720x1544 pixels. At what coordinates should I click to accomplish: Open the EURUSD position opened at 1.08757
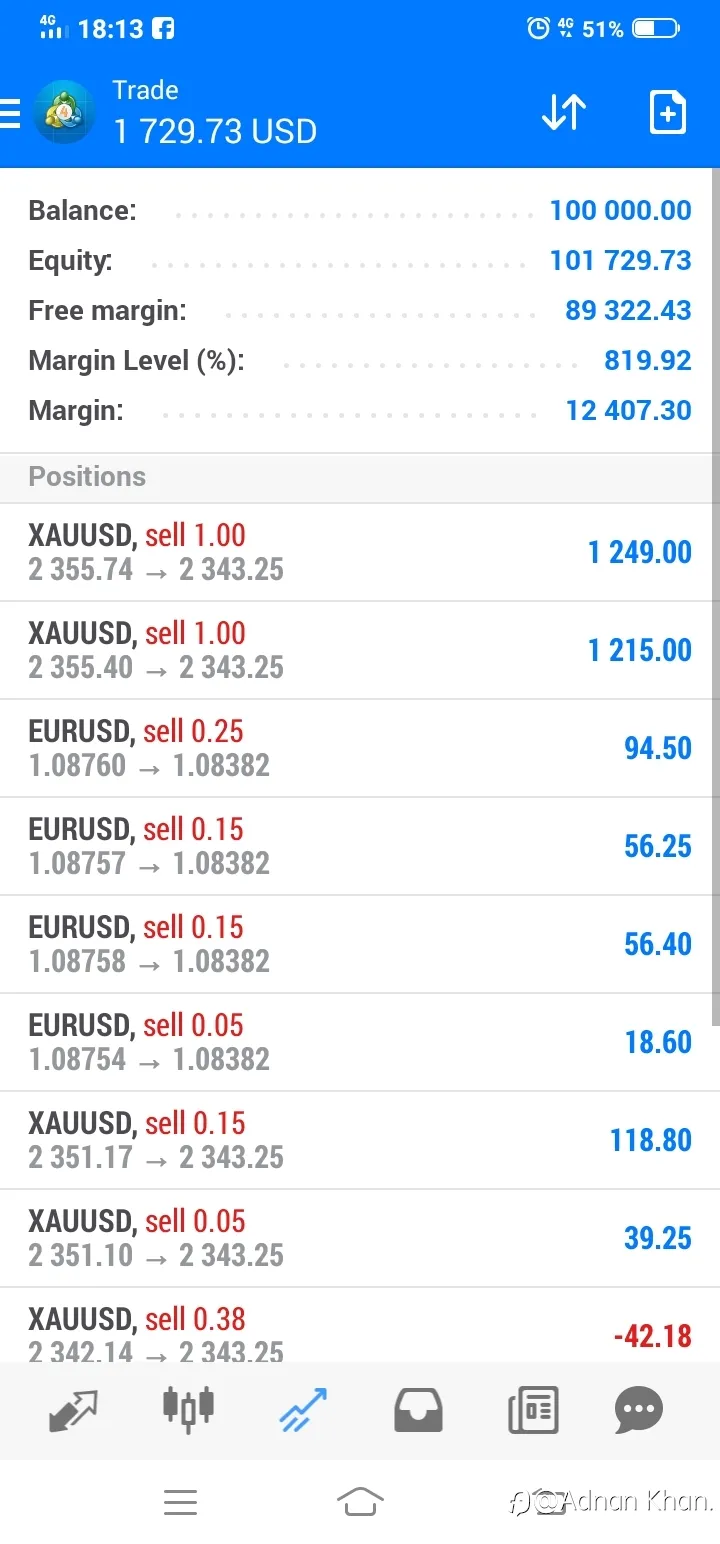pyautogui.click(x=360, y=846)
